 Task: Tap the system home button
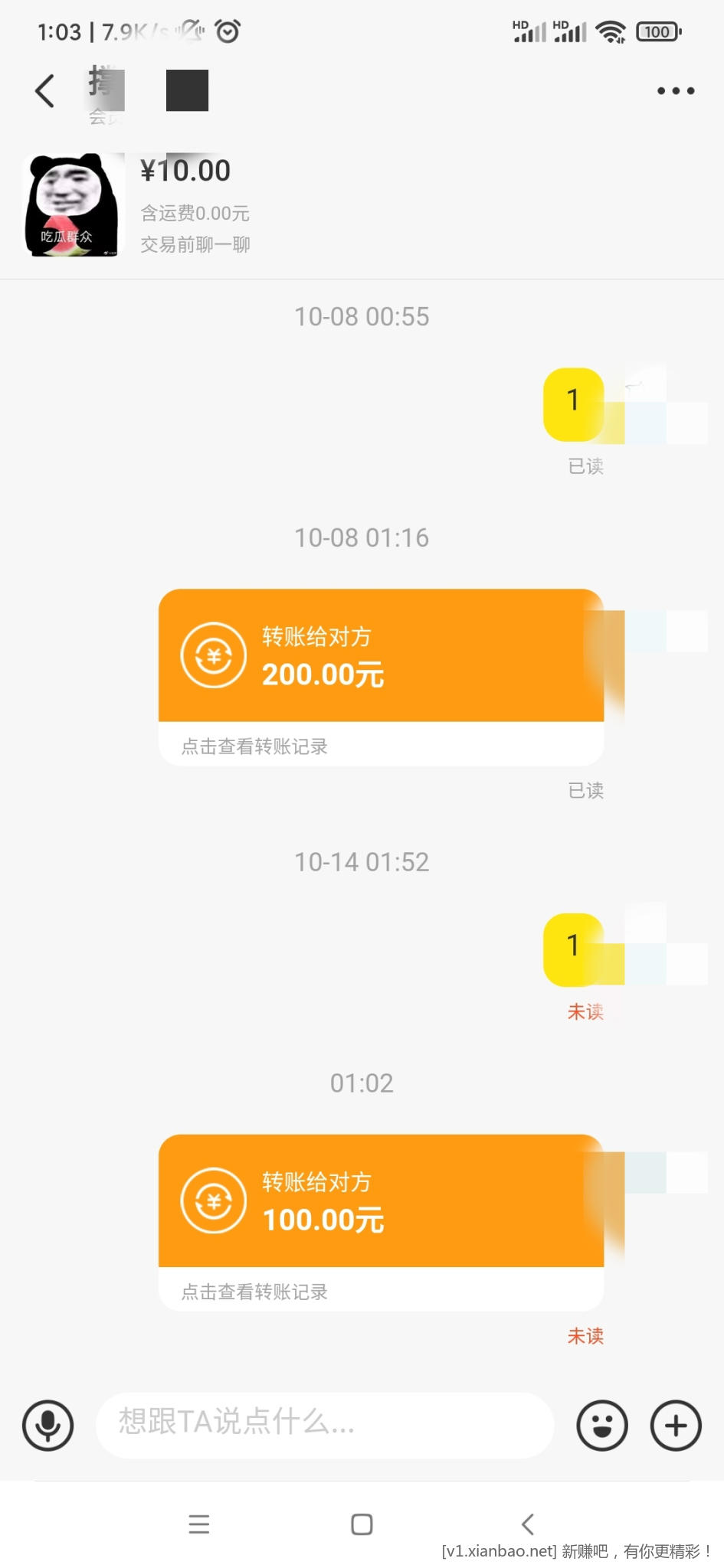pyautogui.click(x=362, y=1524)
